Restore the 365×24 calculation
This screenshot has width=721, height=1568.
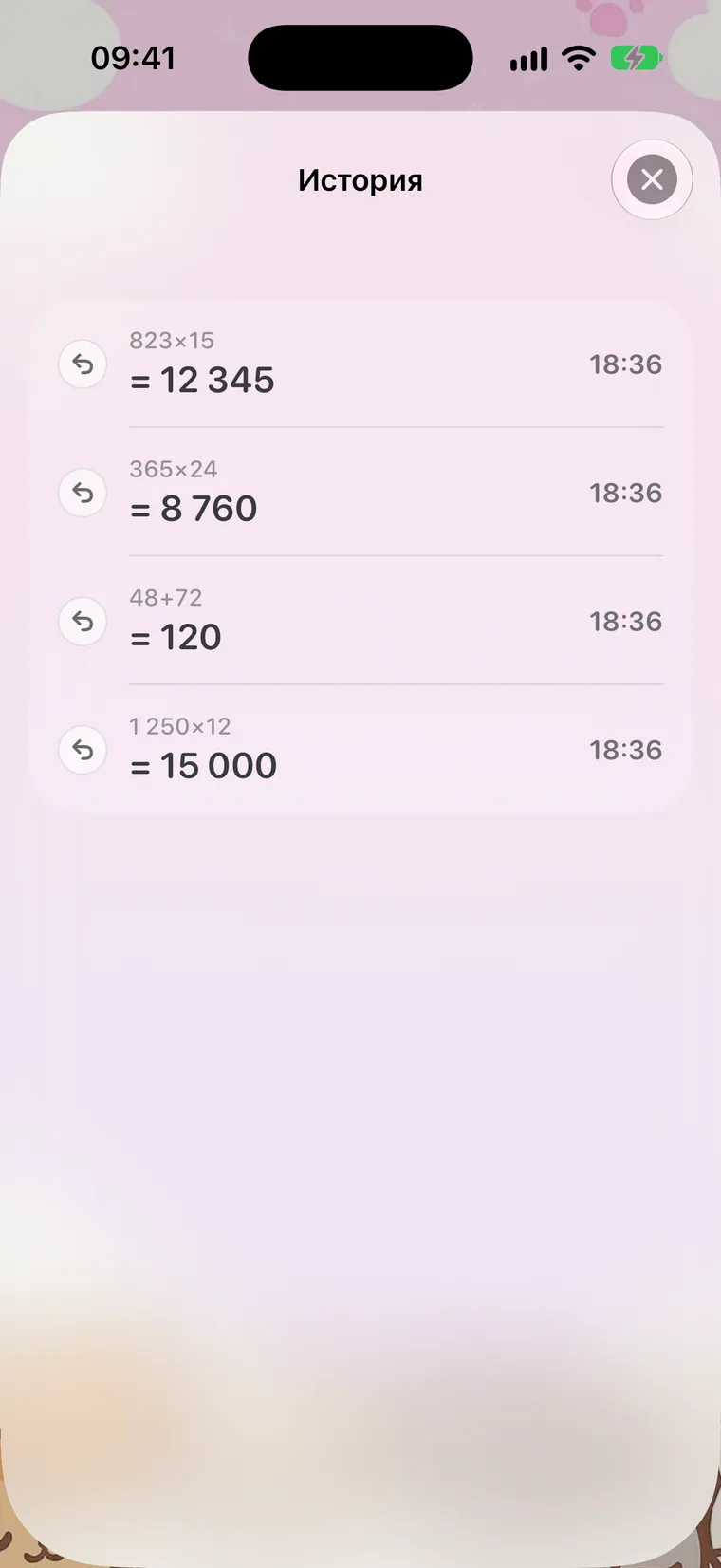click(x=83, y=493)
